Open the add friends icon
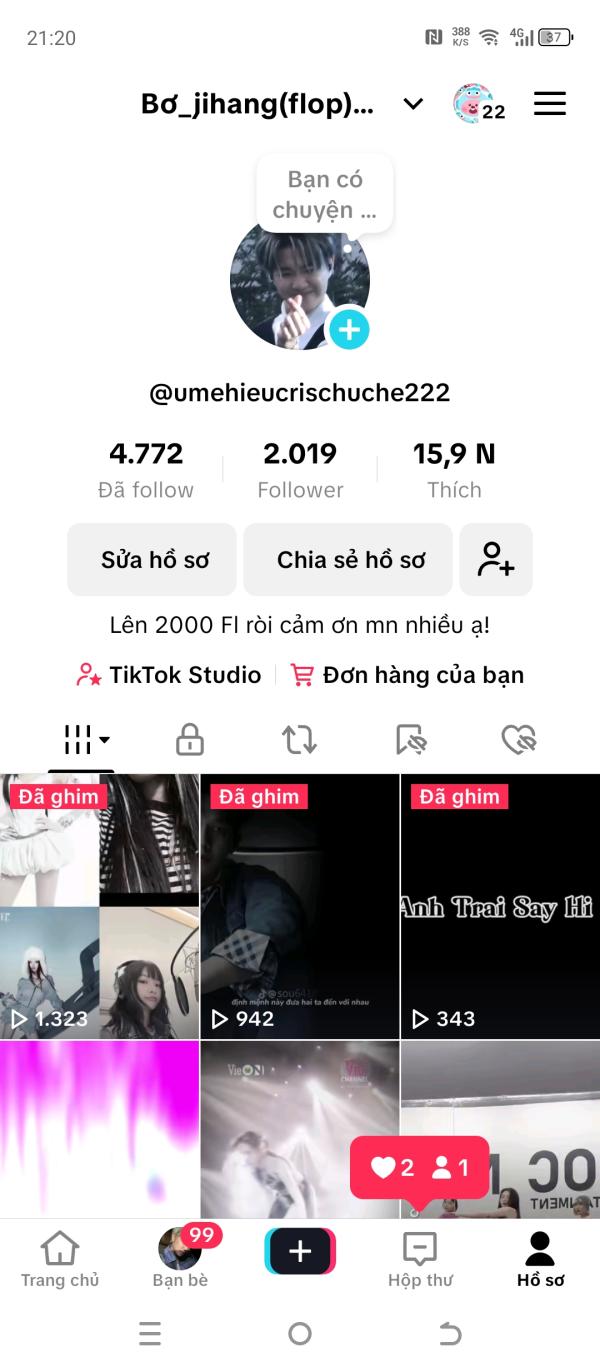This screenshot has height=1367, width=600. (496, 560)
